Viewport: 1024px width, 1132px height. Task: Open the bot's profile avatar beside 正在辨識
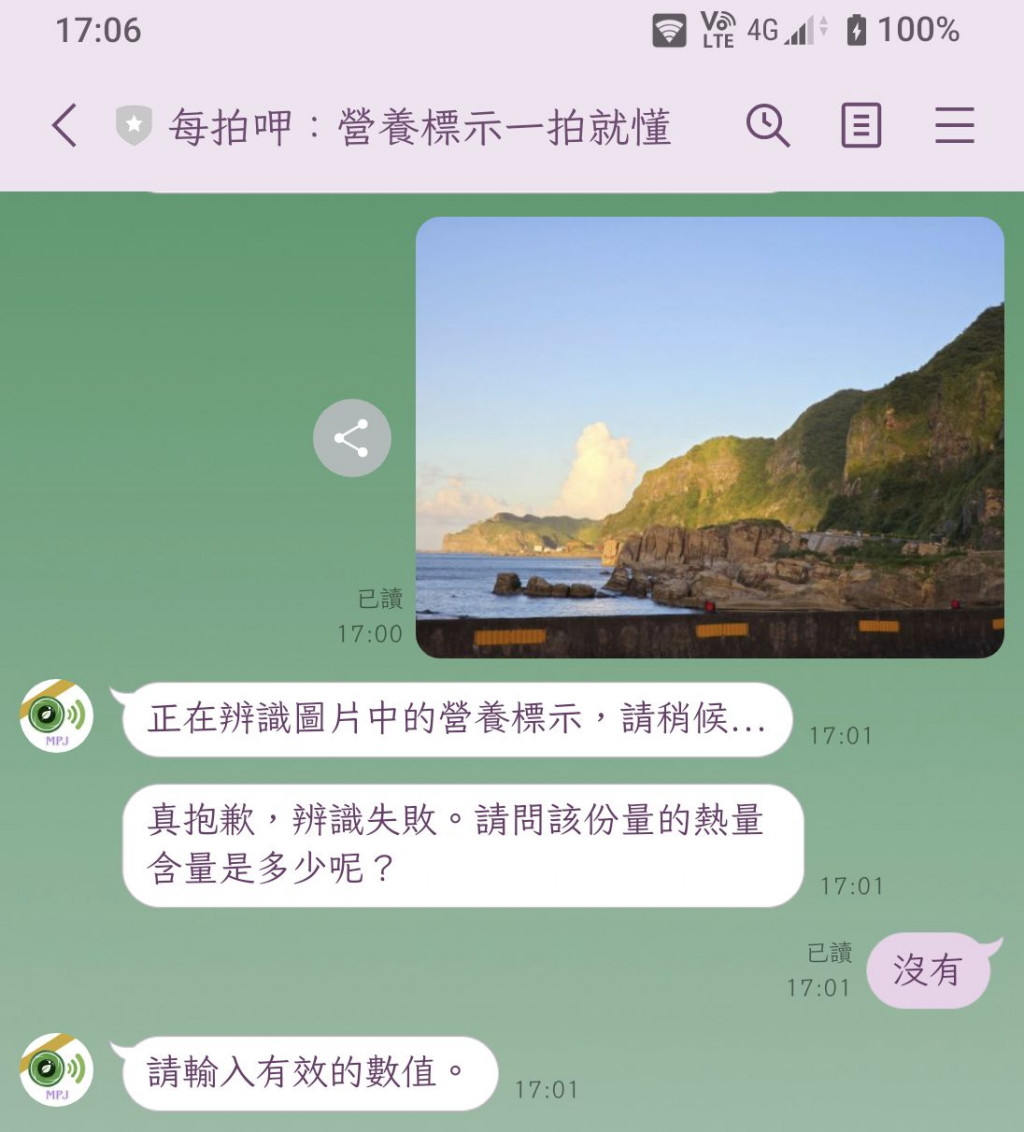[x=56, y=715]
